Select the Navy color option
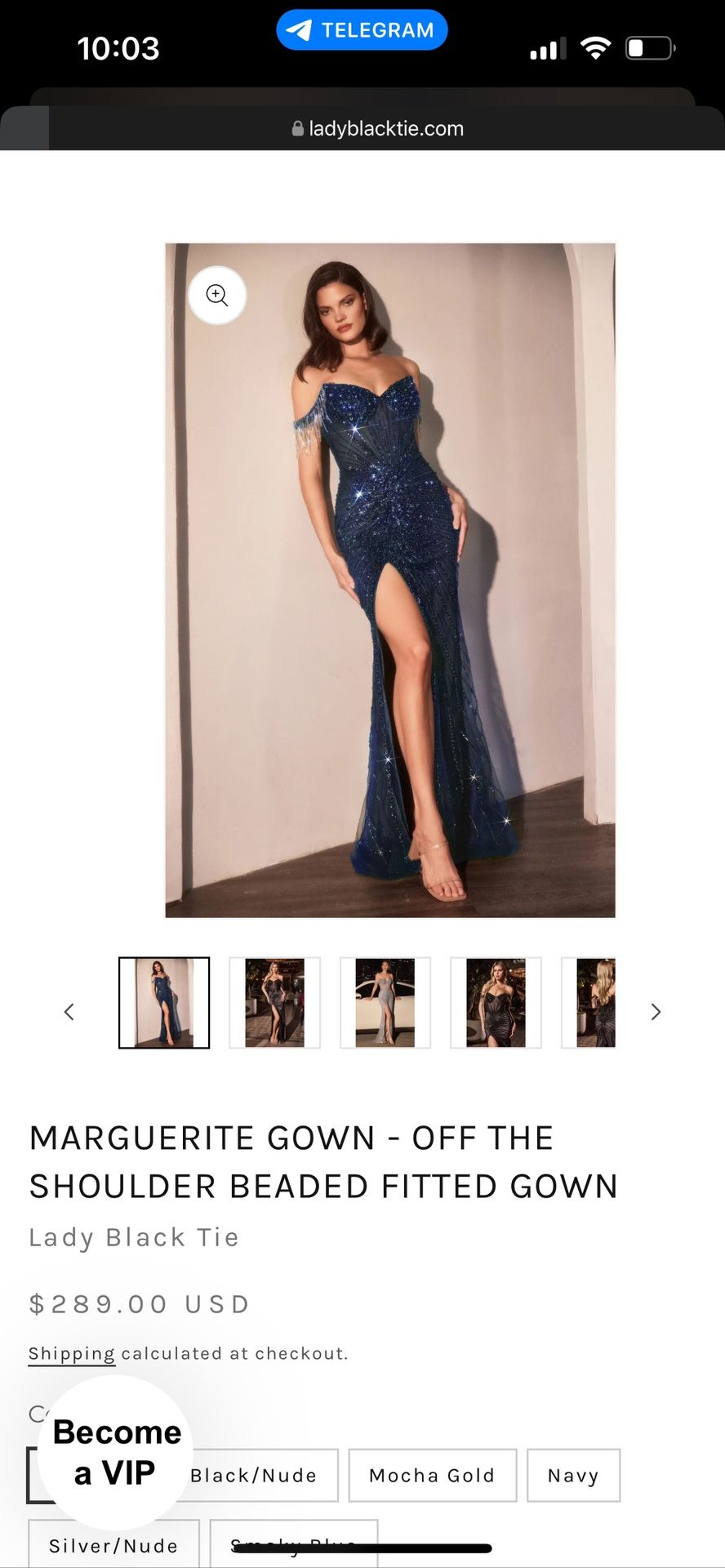The width and height of the screenshot is (725, 1568). click(x=573, y=1475)
